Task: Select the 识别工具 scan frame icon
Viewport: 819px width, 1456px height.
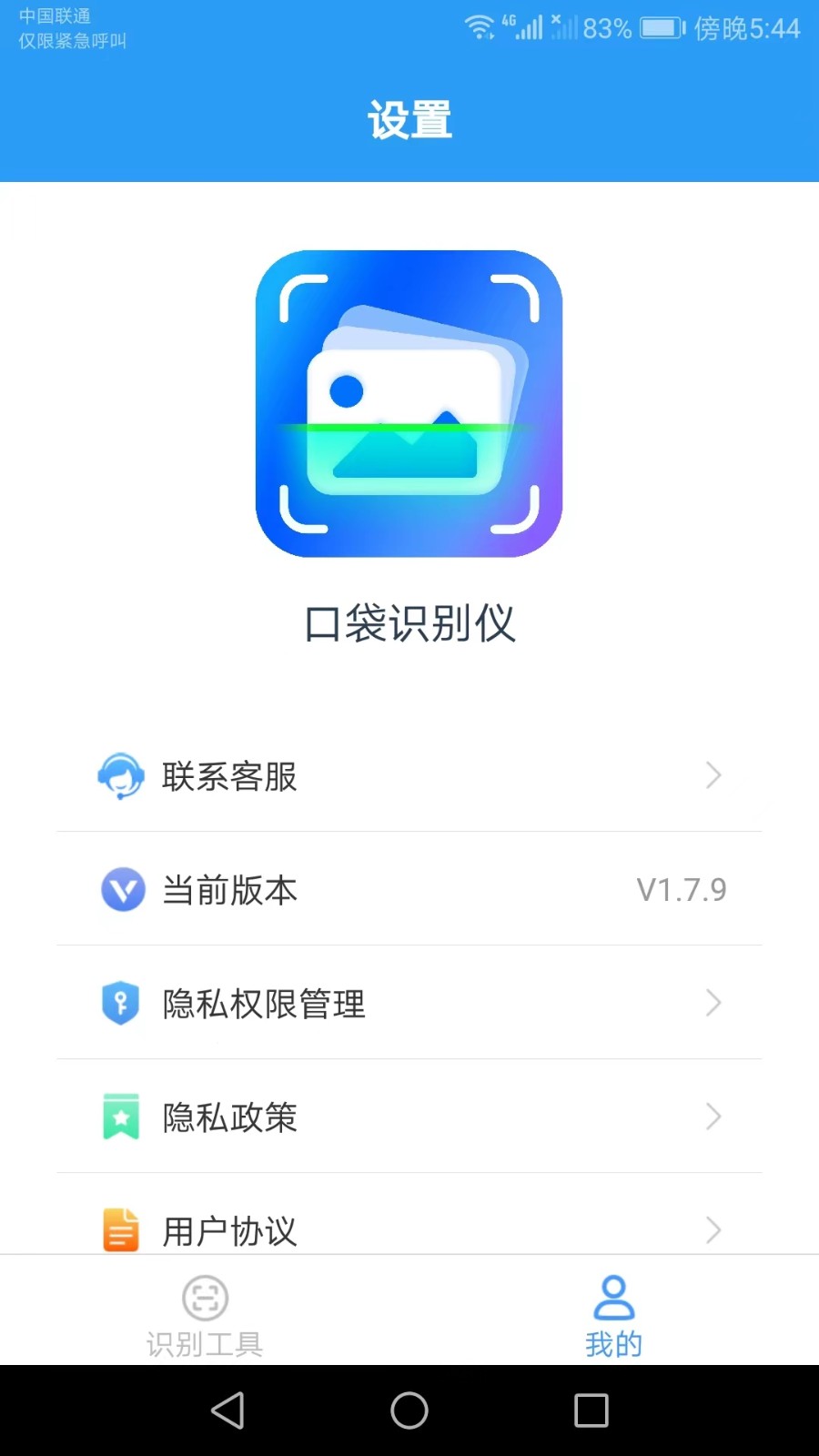Action: pyautogui.click(x=204, y=1297)
